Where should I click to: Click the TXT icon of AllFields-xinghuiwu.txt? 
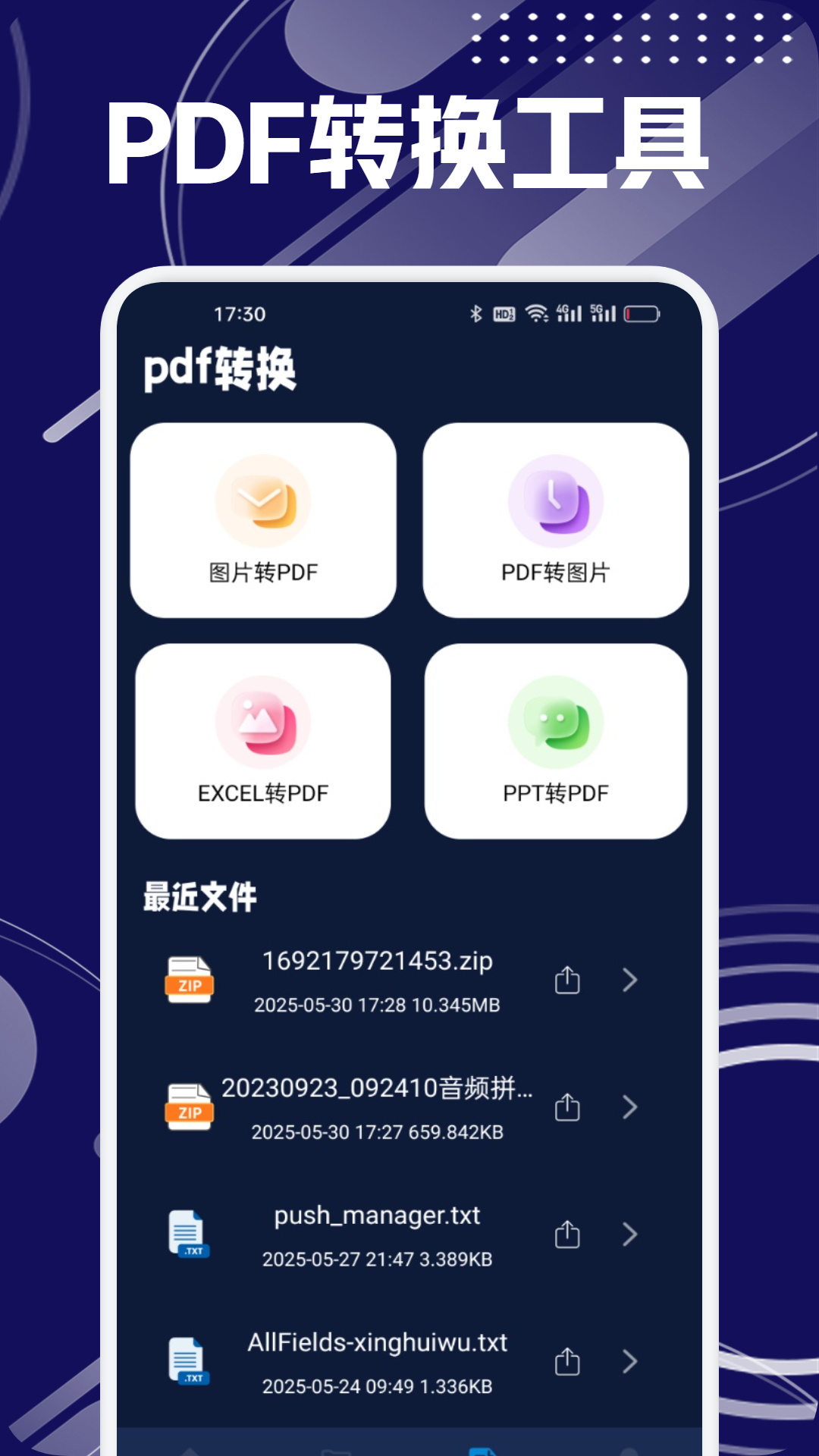coord(188,1361)
